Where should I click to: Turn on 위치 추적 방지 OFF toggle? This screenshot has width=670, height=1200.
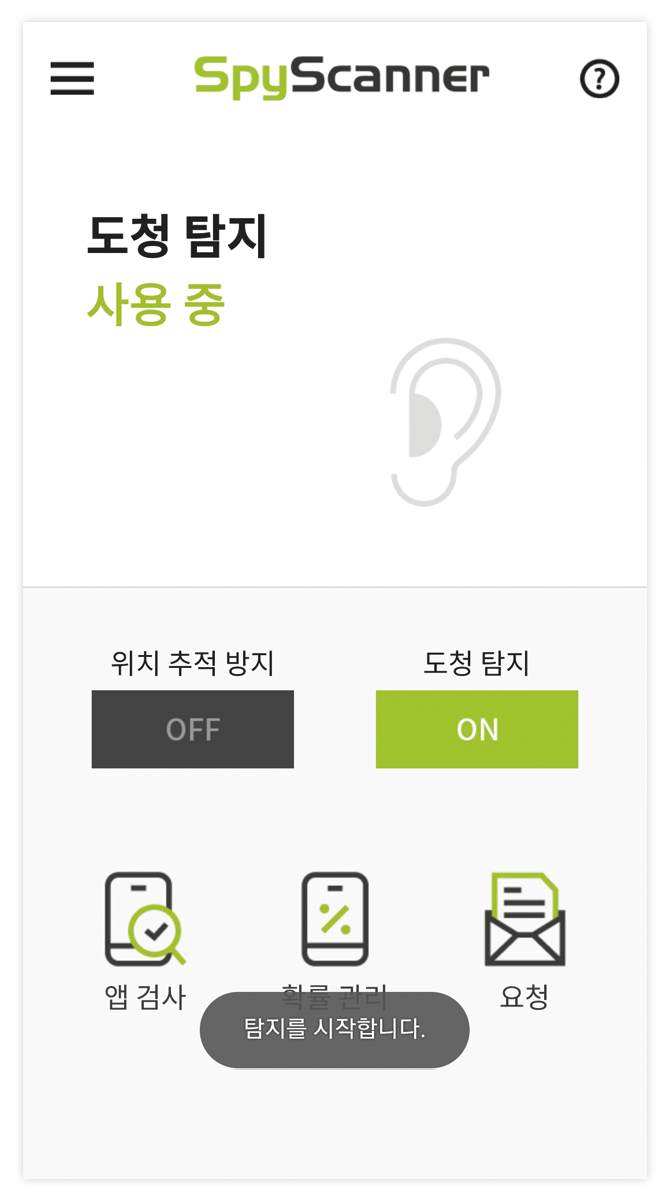(x=193, y=729)
